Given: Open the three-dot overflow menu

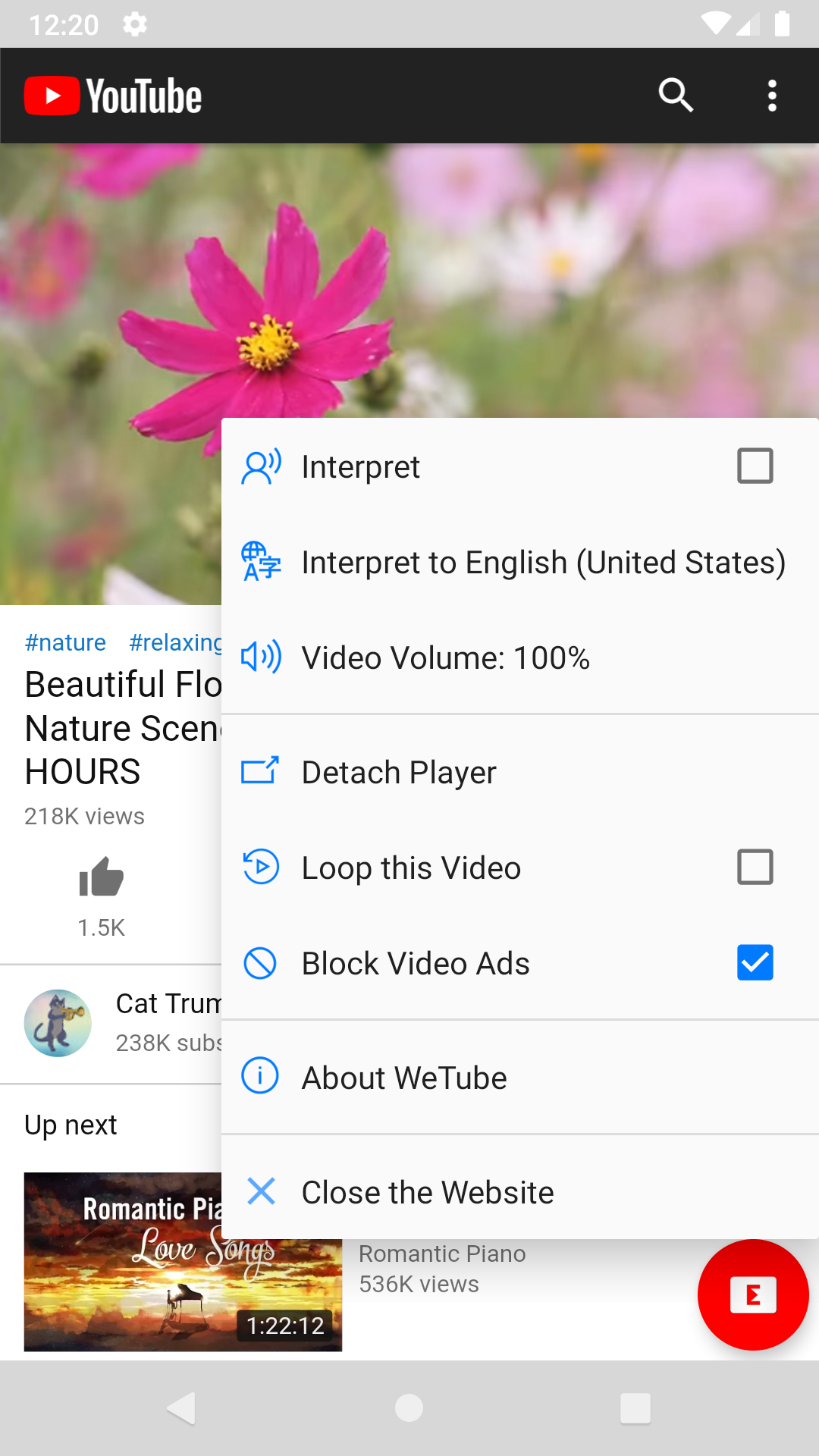Looking at the screenshot, I should pyautogui.click(x=771, y=95).
